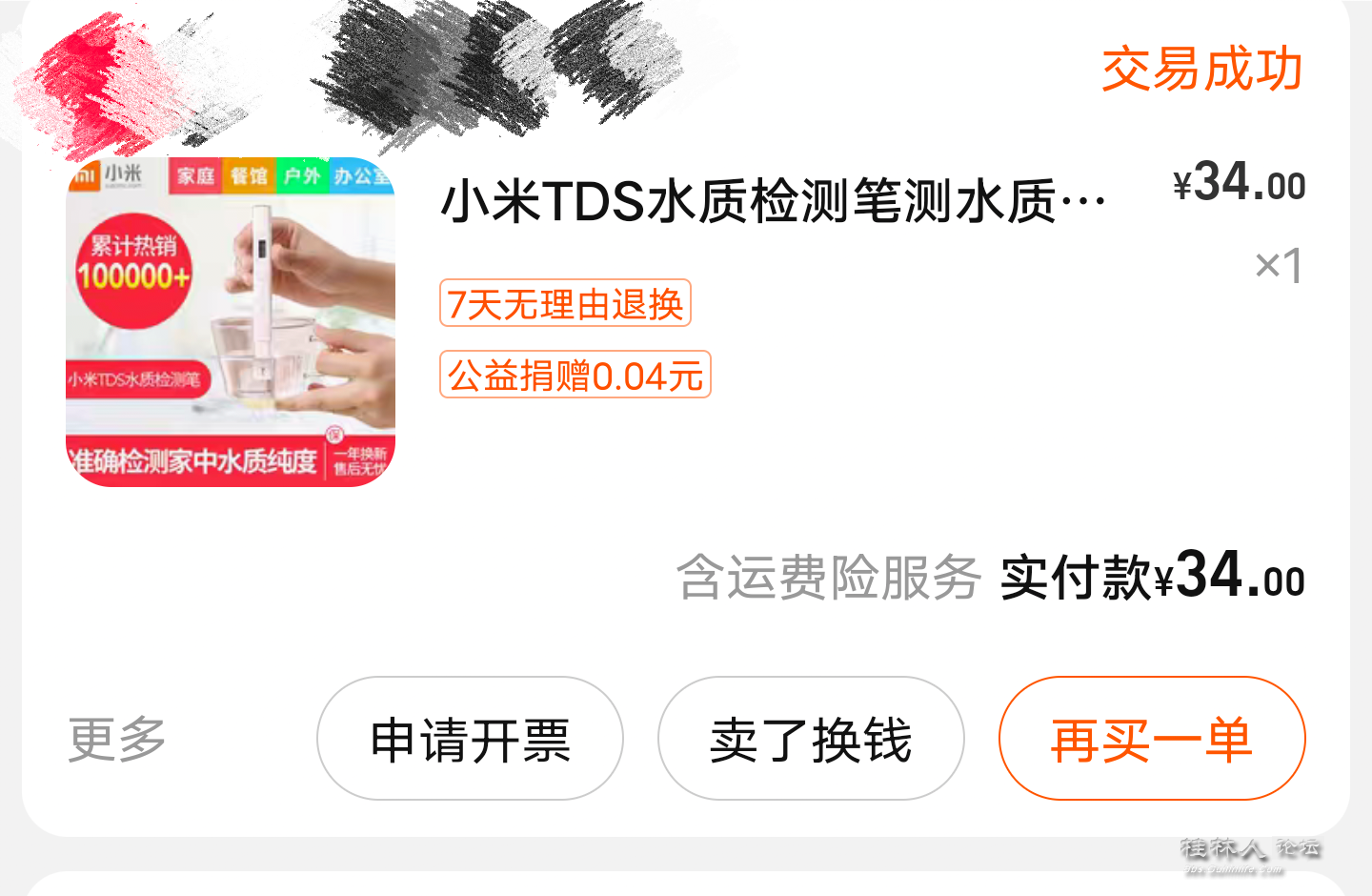Tap 再买一单 to reorder

click(x=1151, y=739)
